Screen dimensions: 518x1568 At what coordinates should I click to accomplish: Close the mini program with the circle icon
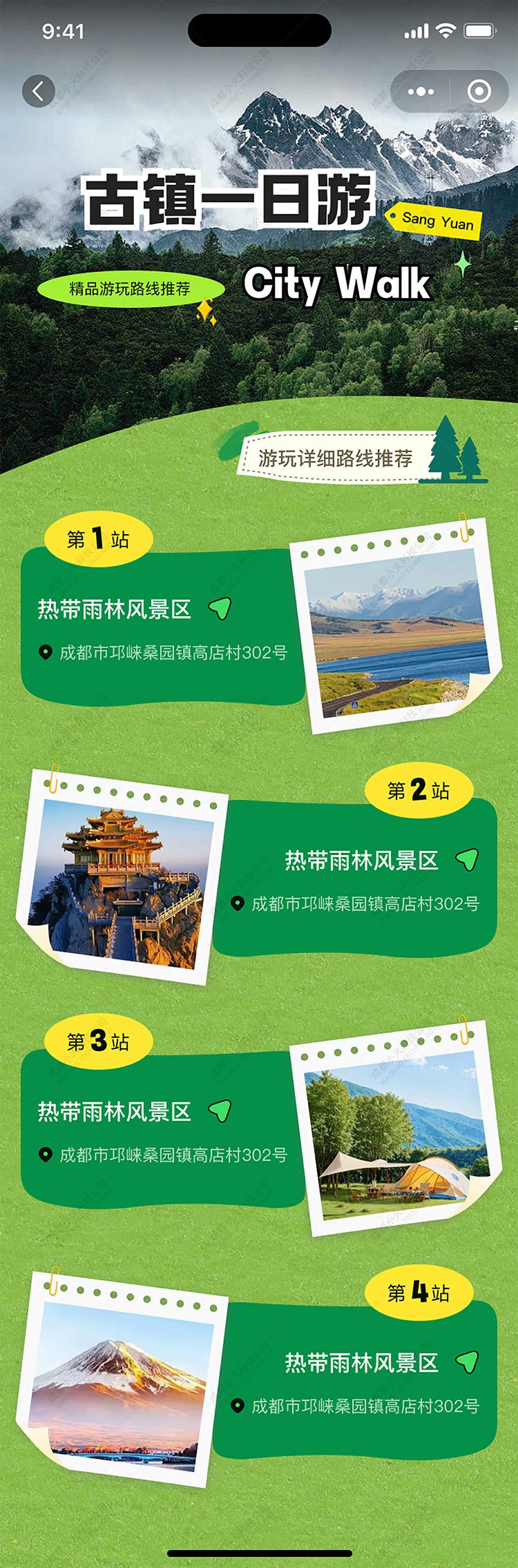479,91
